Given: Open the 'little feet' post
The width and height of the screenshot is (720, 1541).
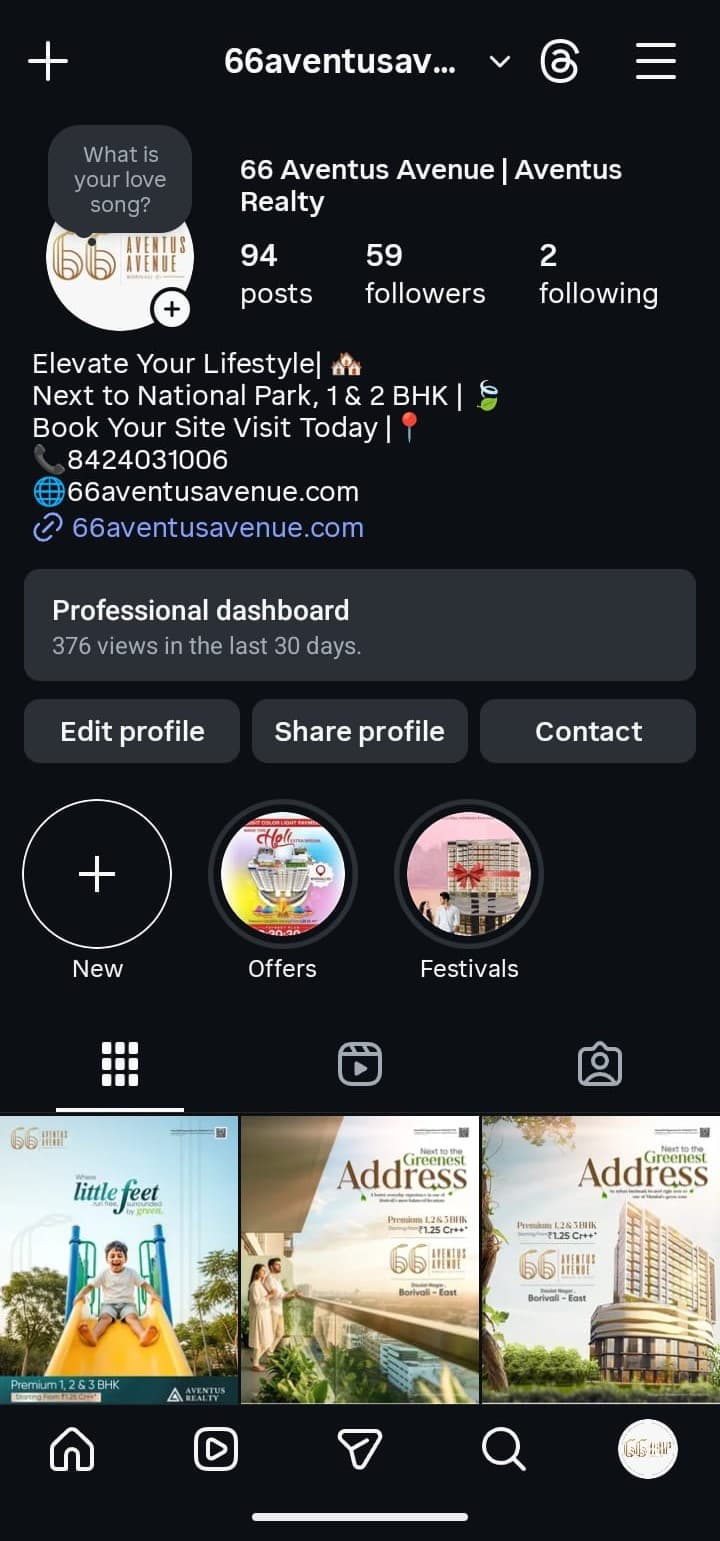Looking at the screenshot, I should [x=119, y=1260].
